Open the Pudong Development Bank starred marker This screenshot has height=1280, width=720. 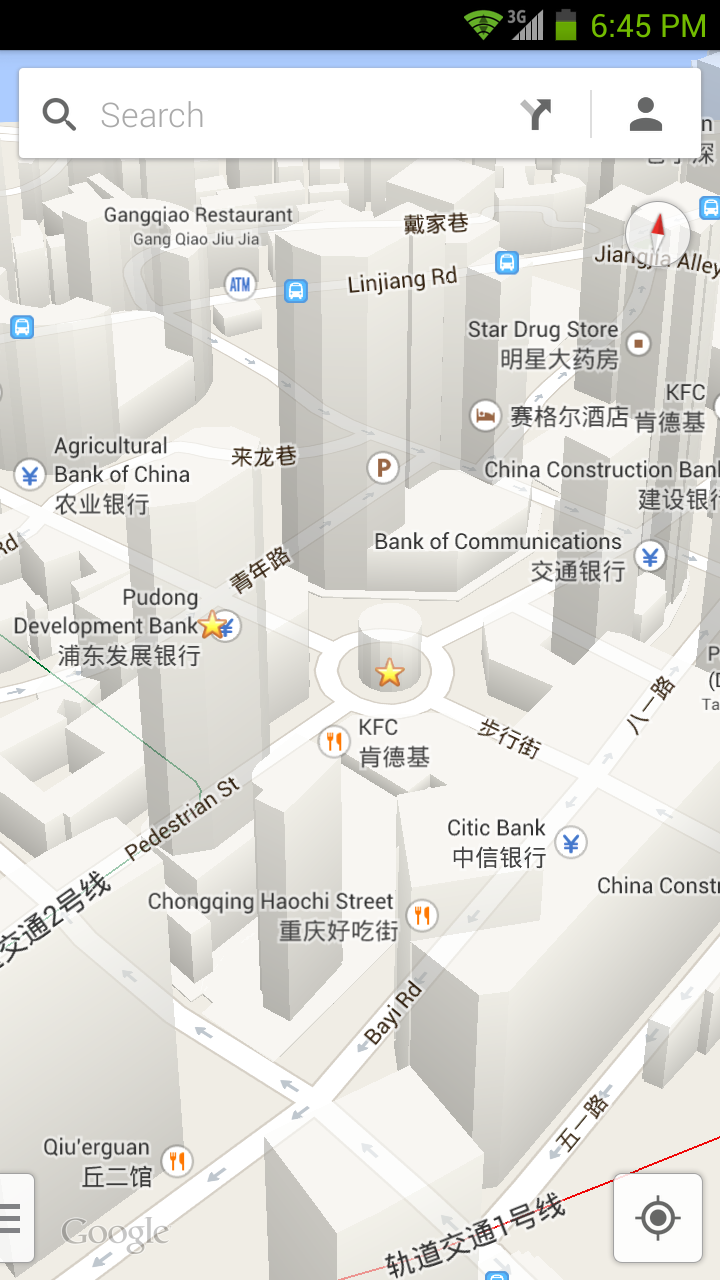213,626
